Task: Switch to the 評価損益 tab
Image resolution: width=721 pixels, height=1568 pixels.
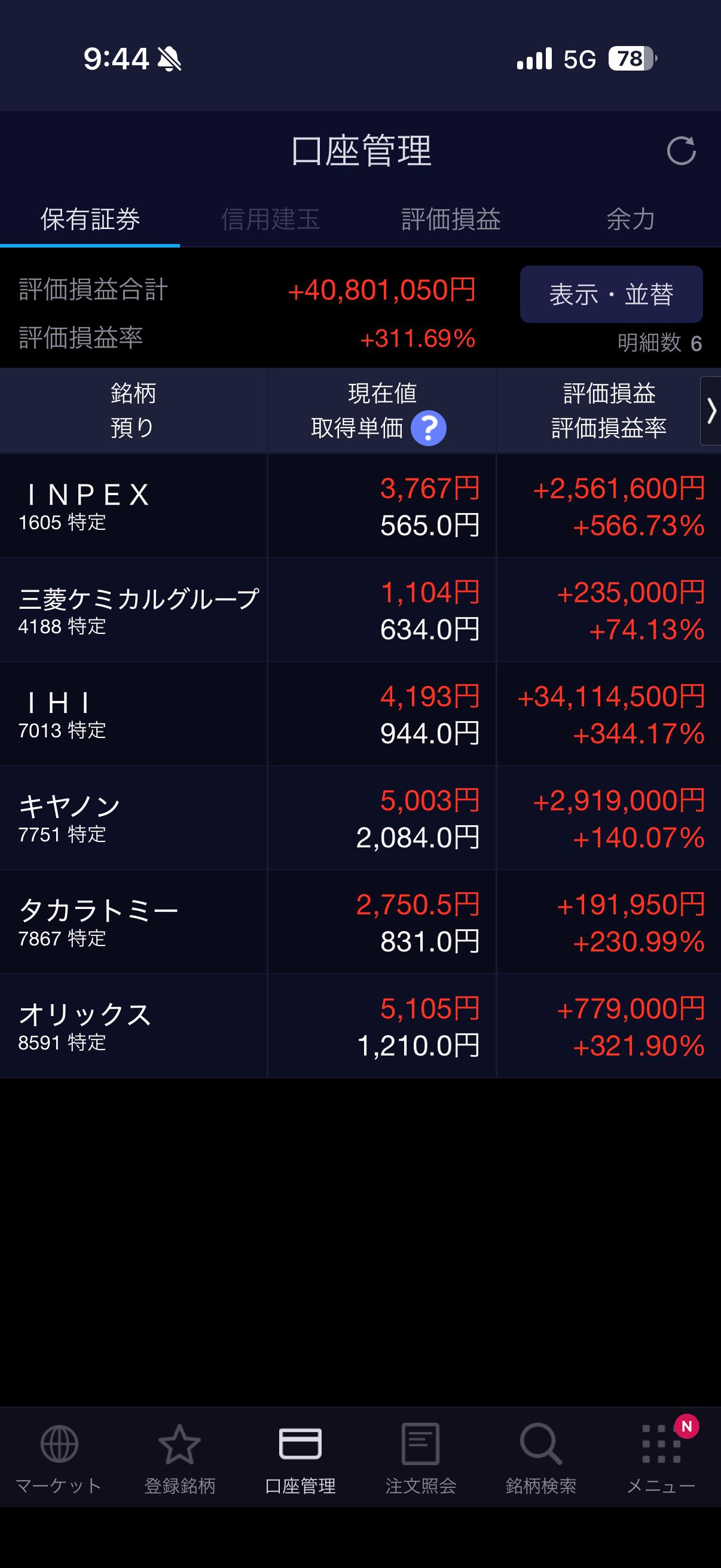Action: click(x=451, y=219)
